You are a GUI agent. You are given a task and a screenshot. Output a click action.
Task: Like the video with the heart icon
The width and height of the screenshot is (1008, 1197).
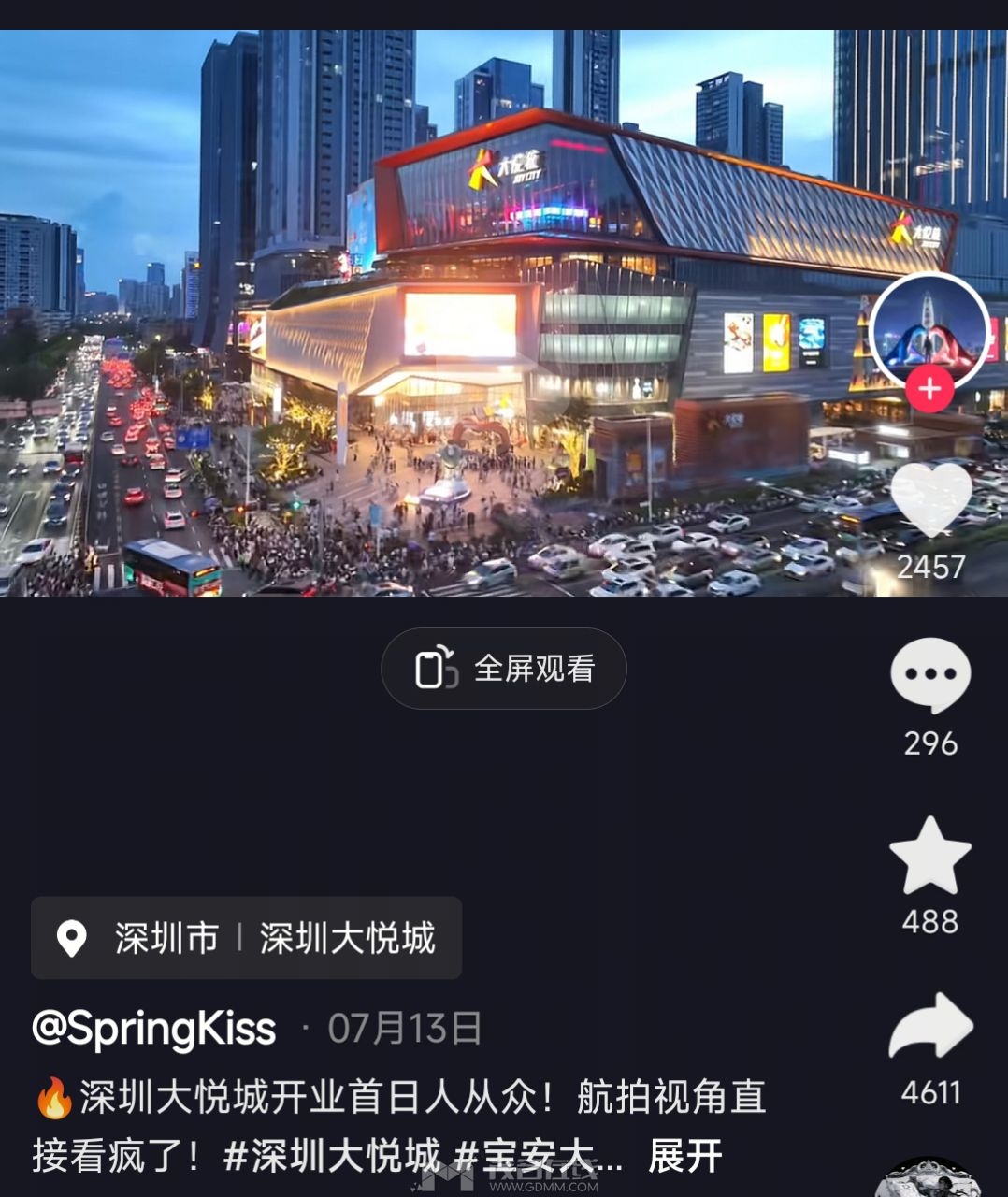(930, 501)
